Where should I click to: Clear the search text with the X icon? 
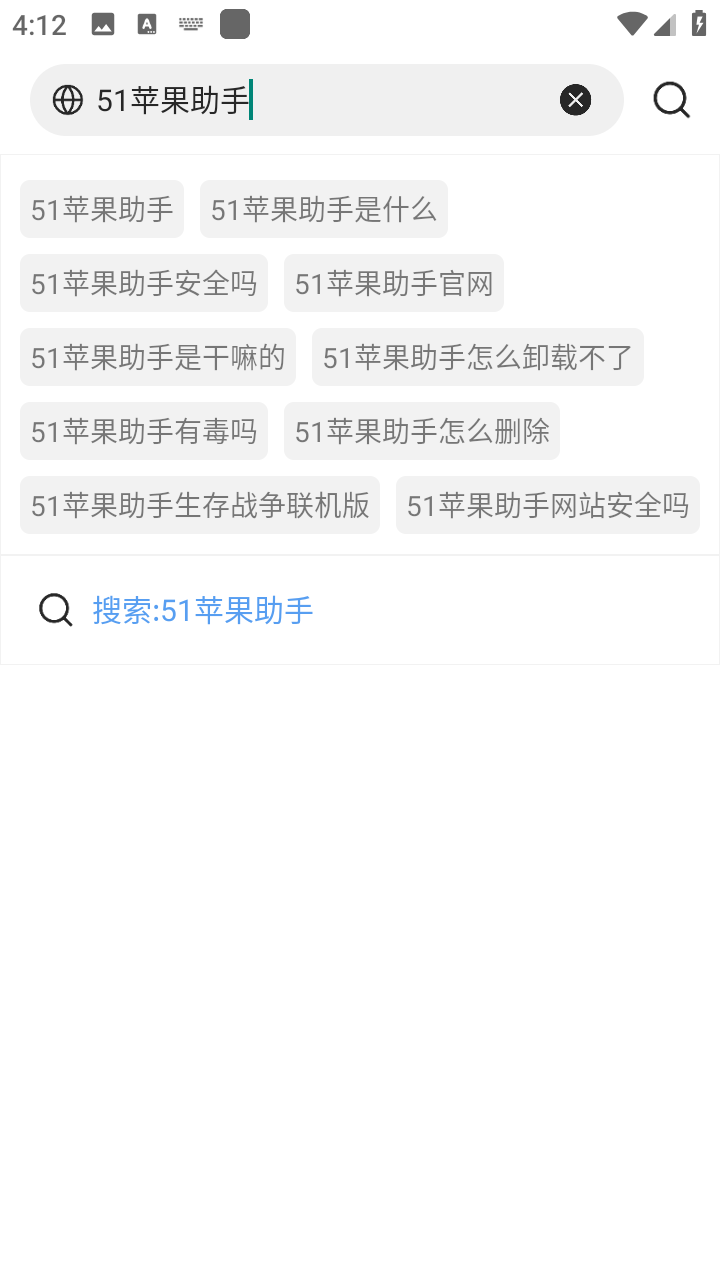coord(575,100)
